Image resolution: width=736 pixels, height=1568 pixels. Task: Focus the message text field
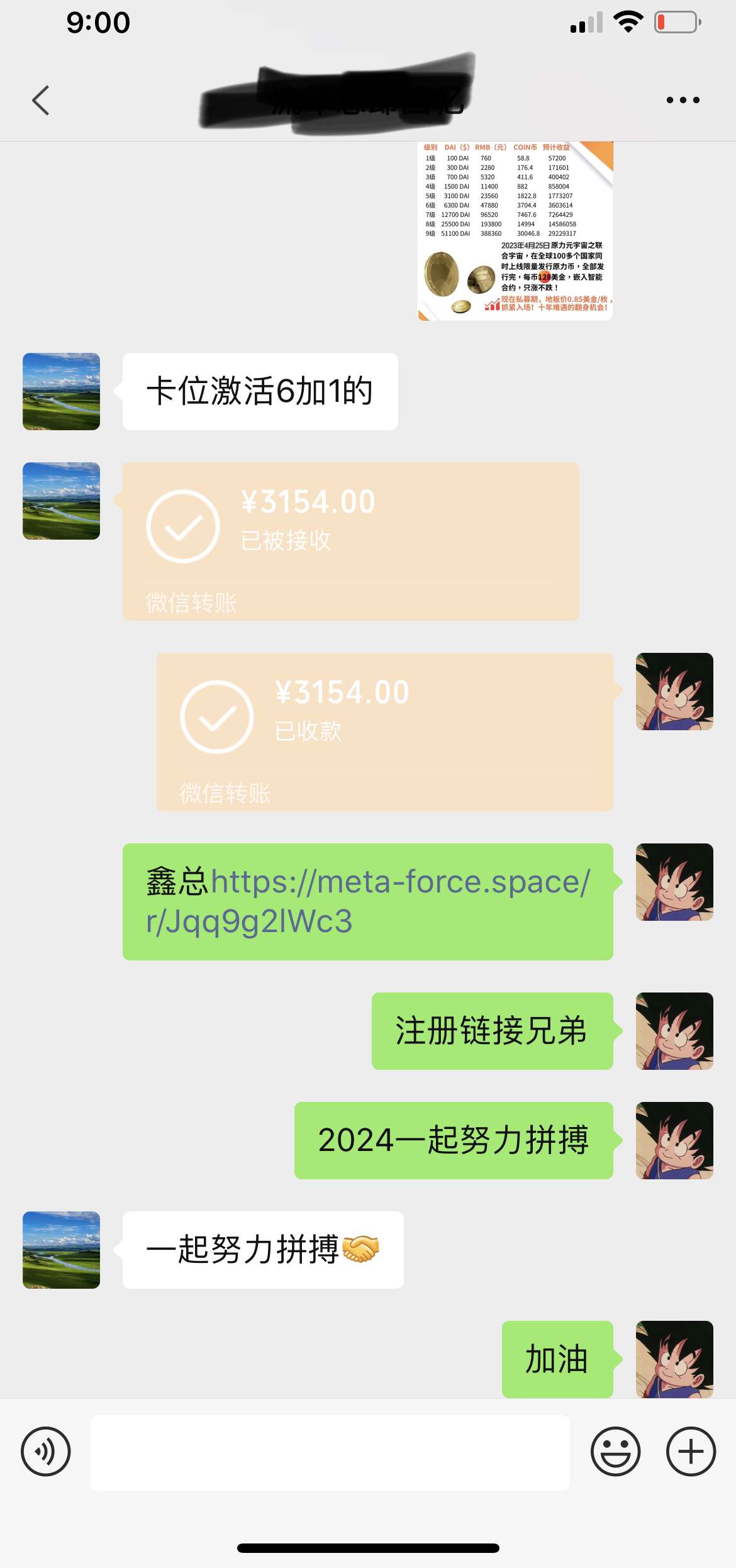[330, 1452]
